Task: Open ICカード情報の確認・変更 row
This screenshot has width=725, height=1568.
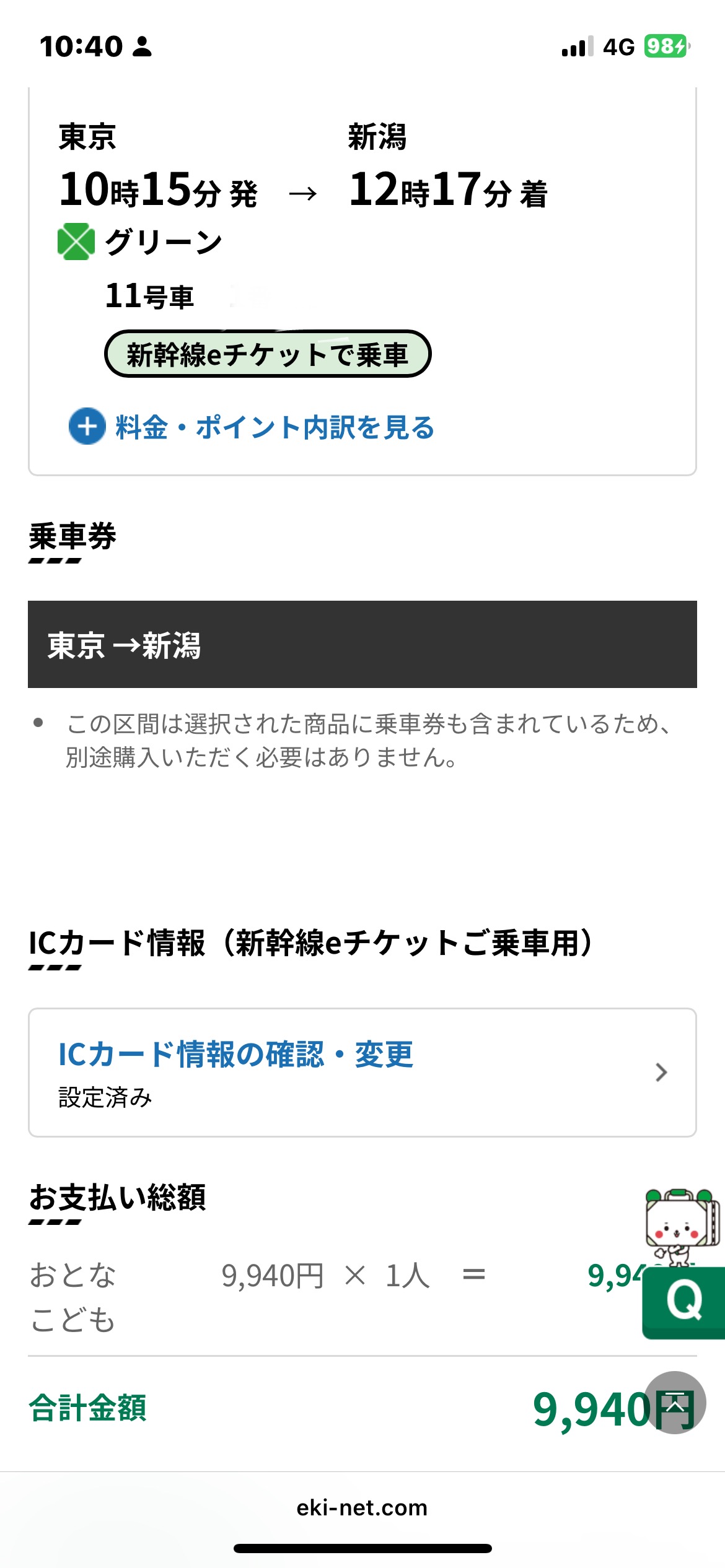Action: (x=362, y=1073)
